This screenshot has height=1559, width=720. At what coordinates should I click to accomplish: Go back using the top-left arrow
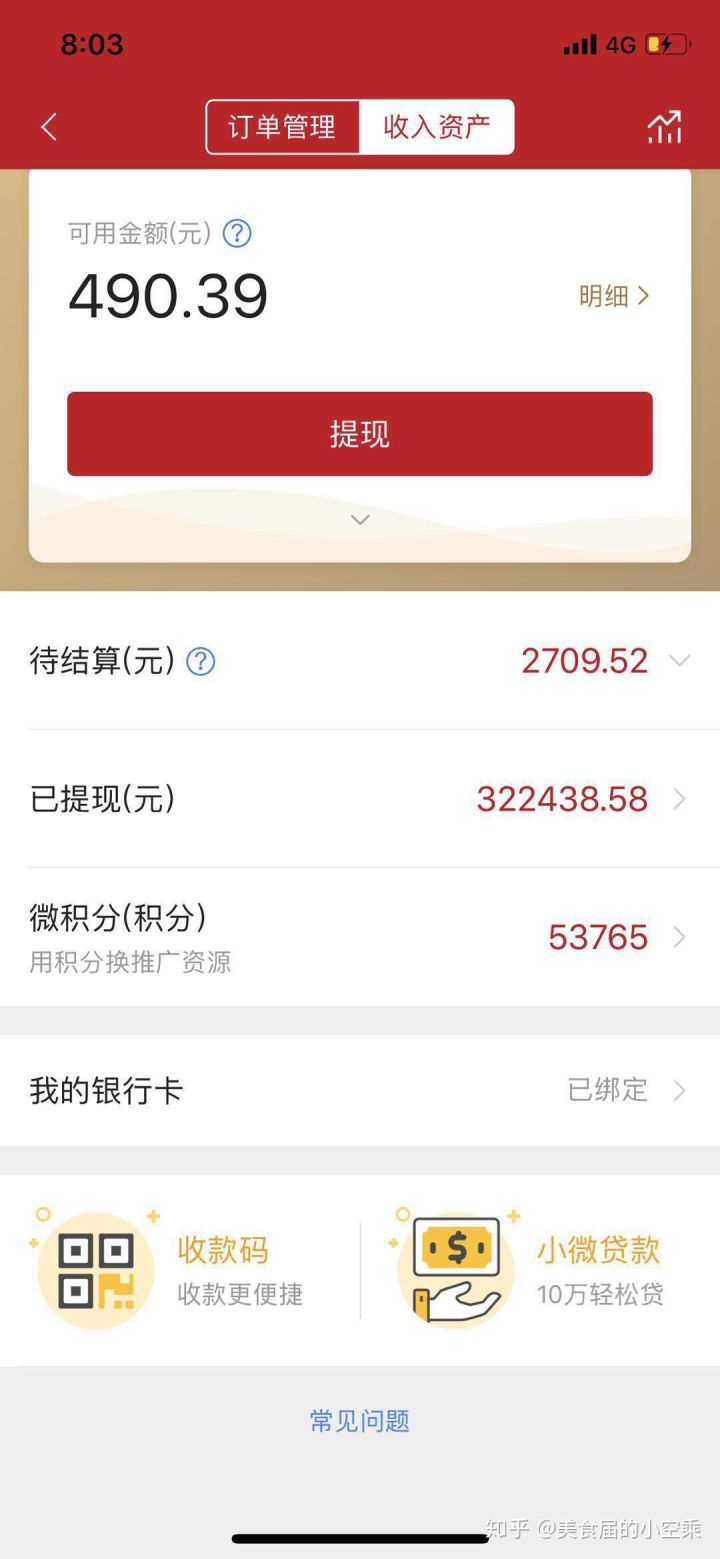(x=49, y=127)
